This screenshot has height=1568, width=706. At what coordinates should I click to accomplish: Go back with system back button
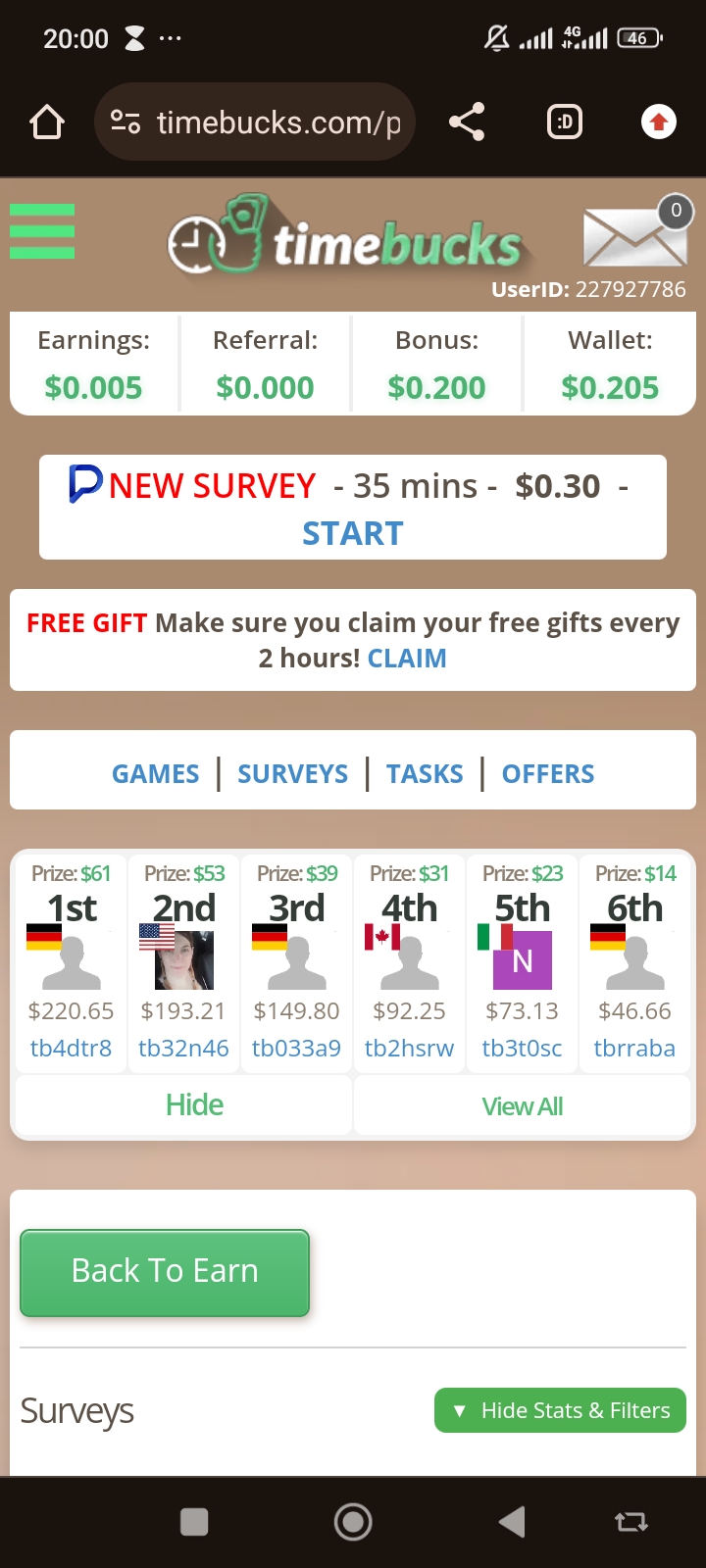point(512,1522)
